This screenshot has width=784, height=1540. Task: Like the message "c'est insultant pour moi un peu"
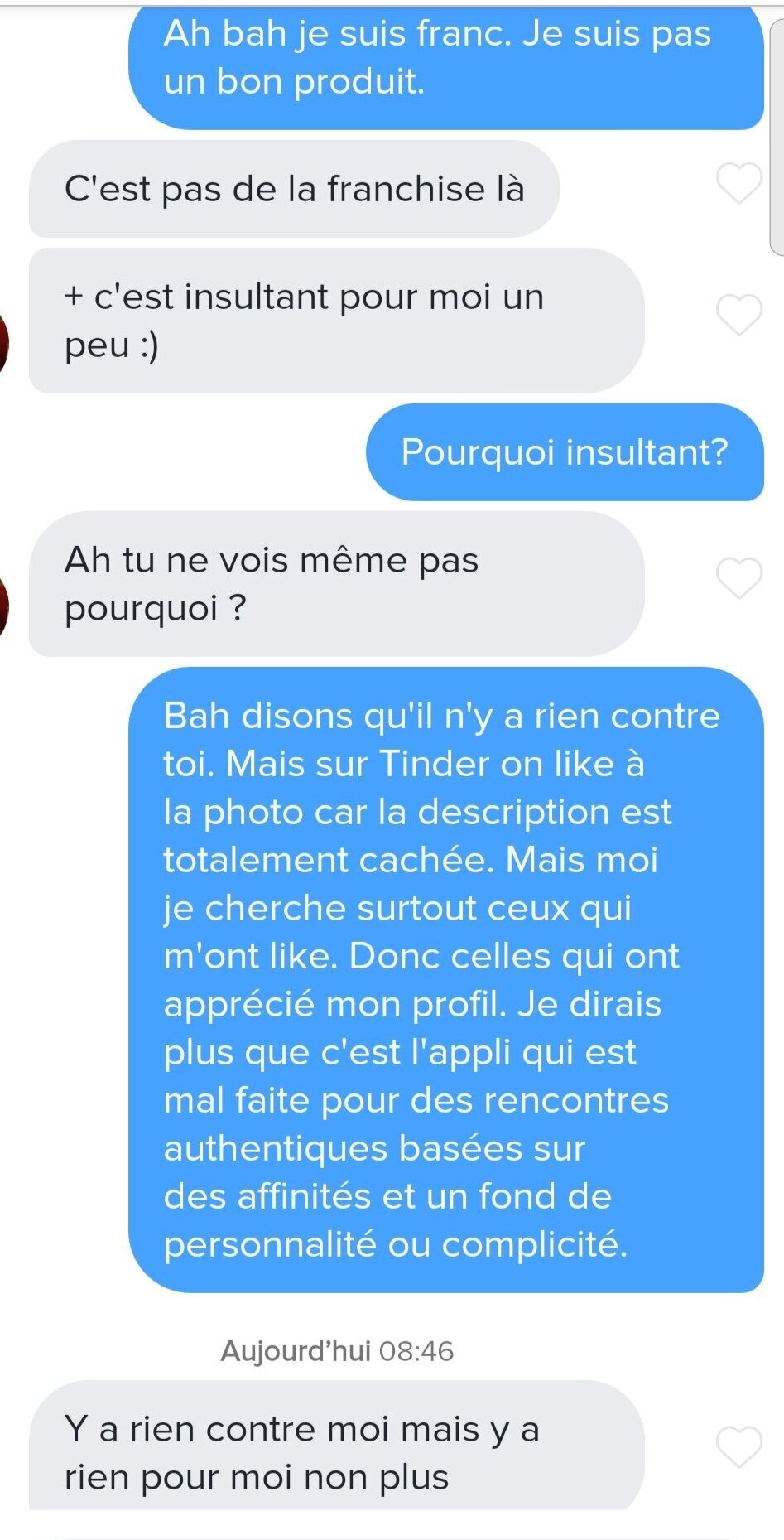[738, 315]
